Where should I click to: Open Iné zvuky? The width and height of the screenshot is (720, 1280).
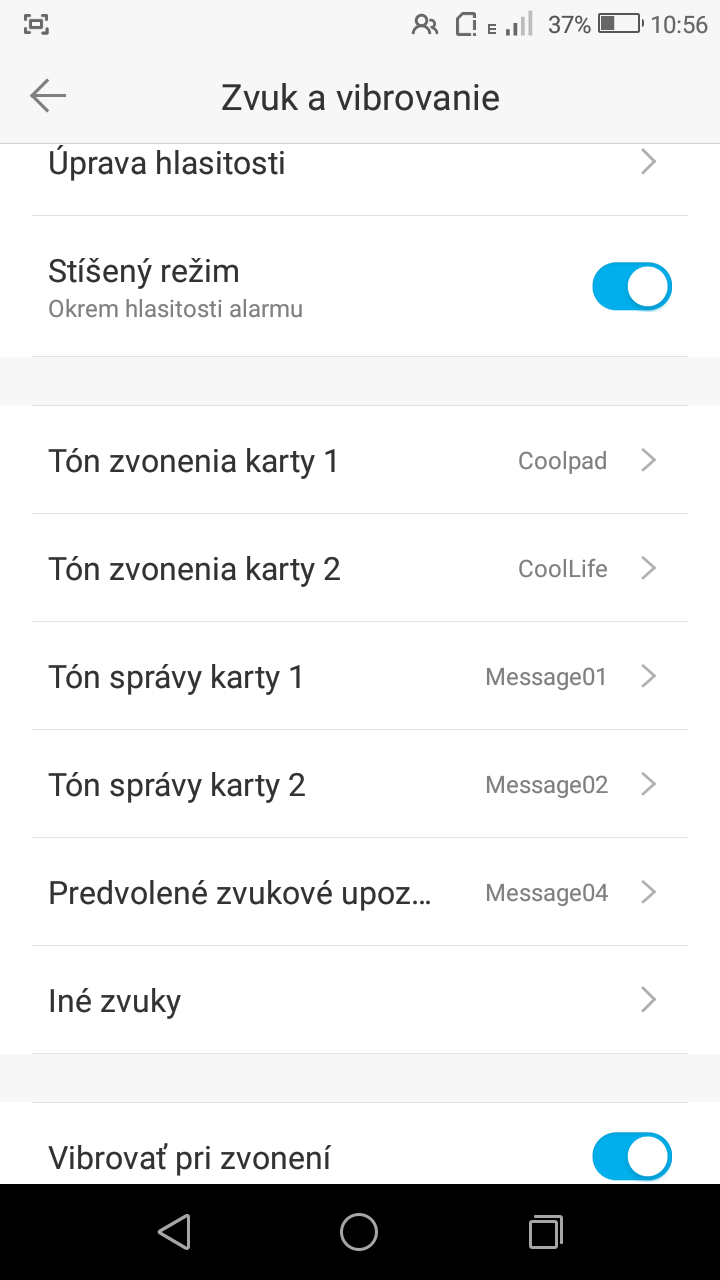pyautogui.click(x=360, y=1000)
